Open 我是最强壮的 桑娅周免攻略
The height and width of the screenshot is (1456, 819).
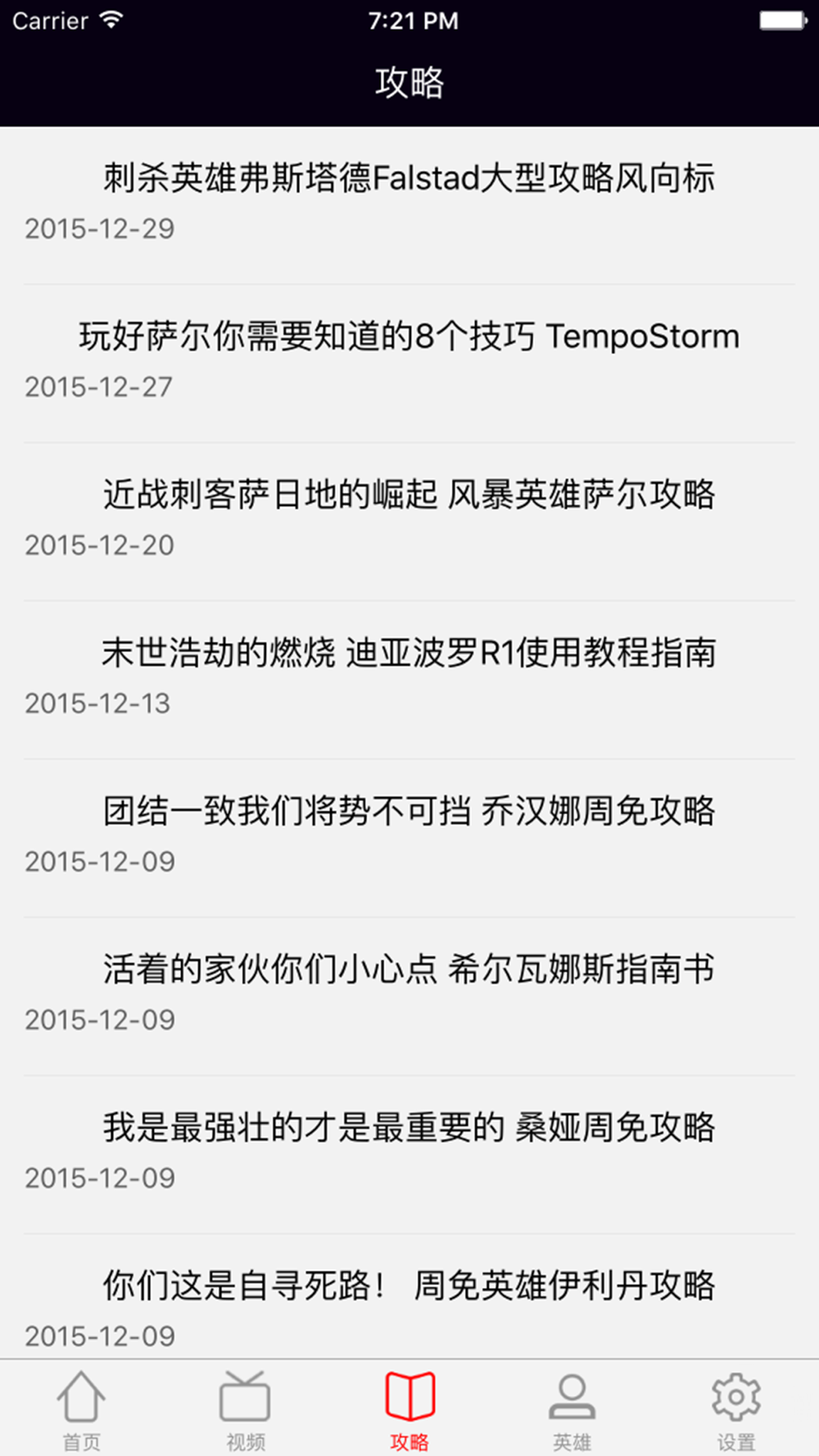pos(409,1153)
